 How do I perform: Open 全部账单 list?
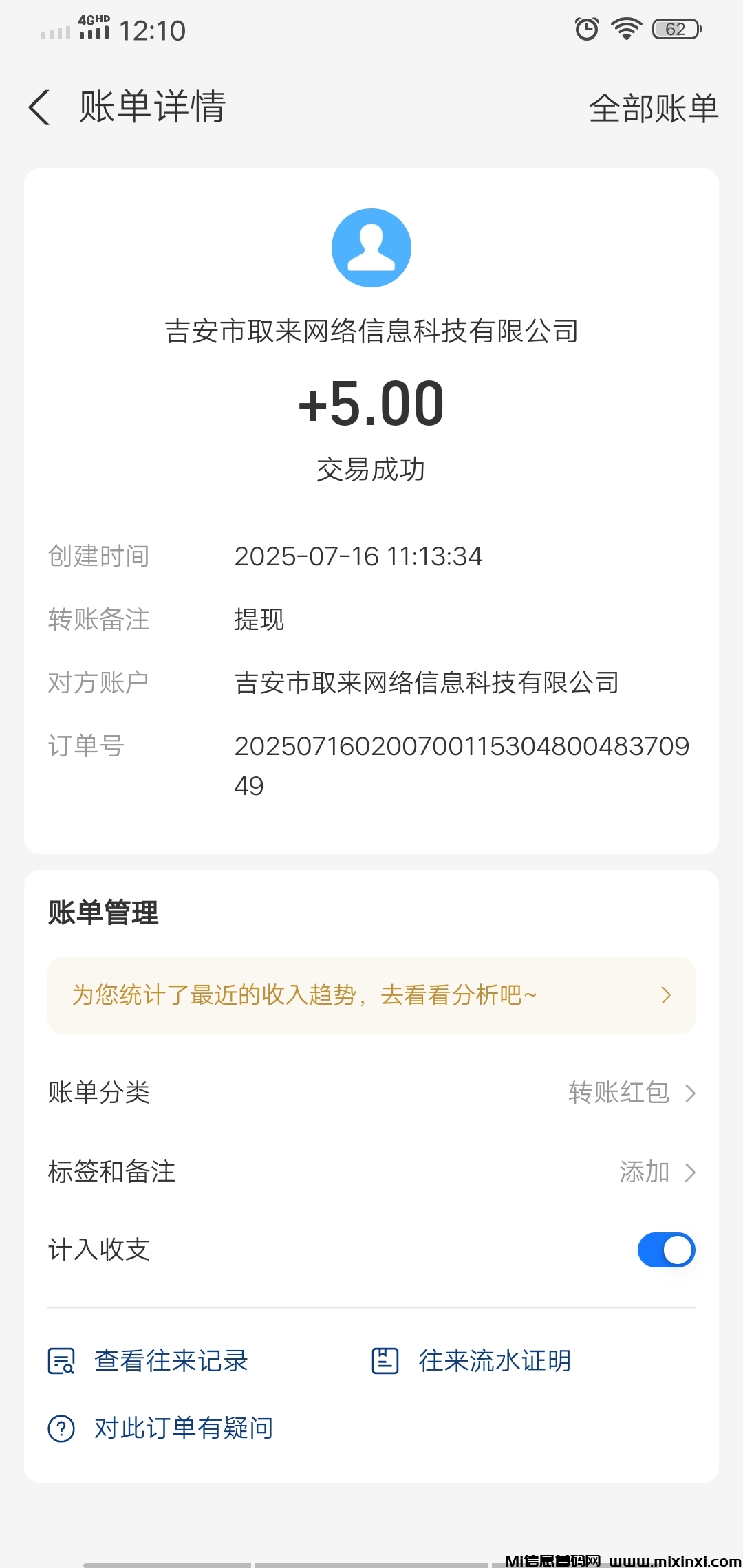click(x=653, y=109)
